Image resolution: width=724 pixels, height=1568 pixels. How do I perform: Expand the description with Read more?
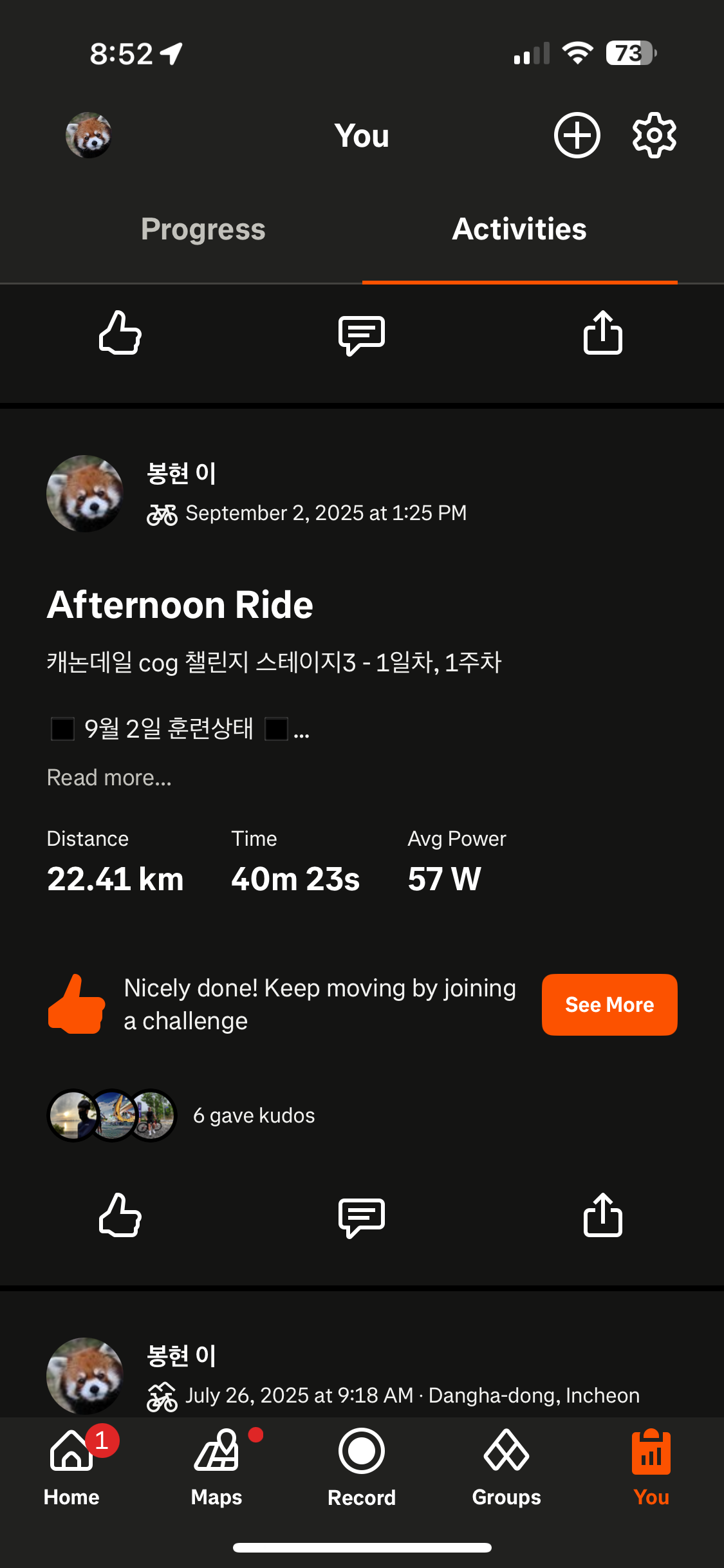[109, 778]
